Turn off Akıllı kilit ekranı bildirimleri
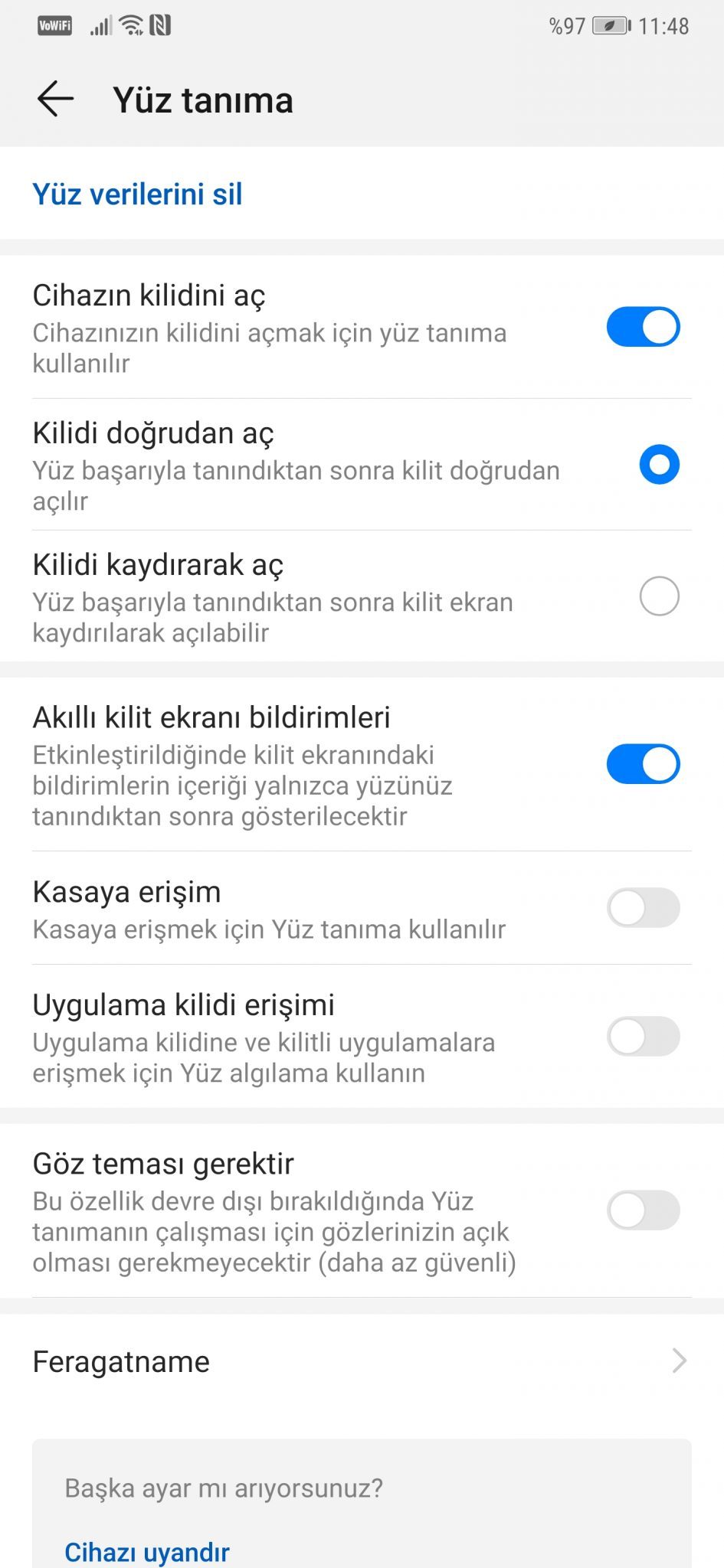This screenshot has width=724, height=1568. point(643,764)
